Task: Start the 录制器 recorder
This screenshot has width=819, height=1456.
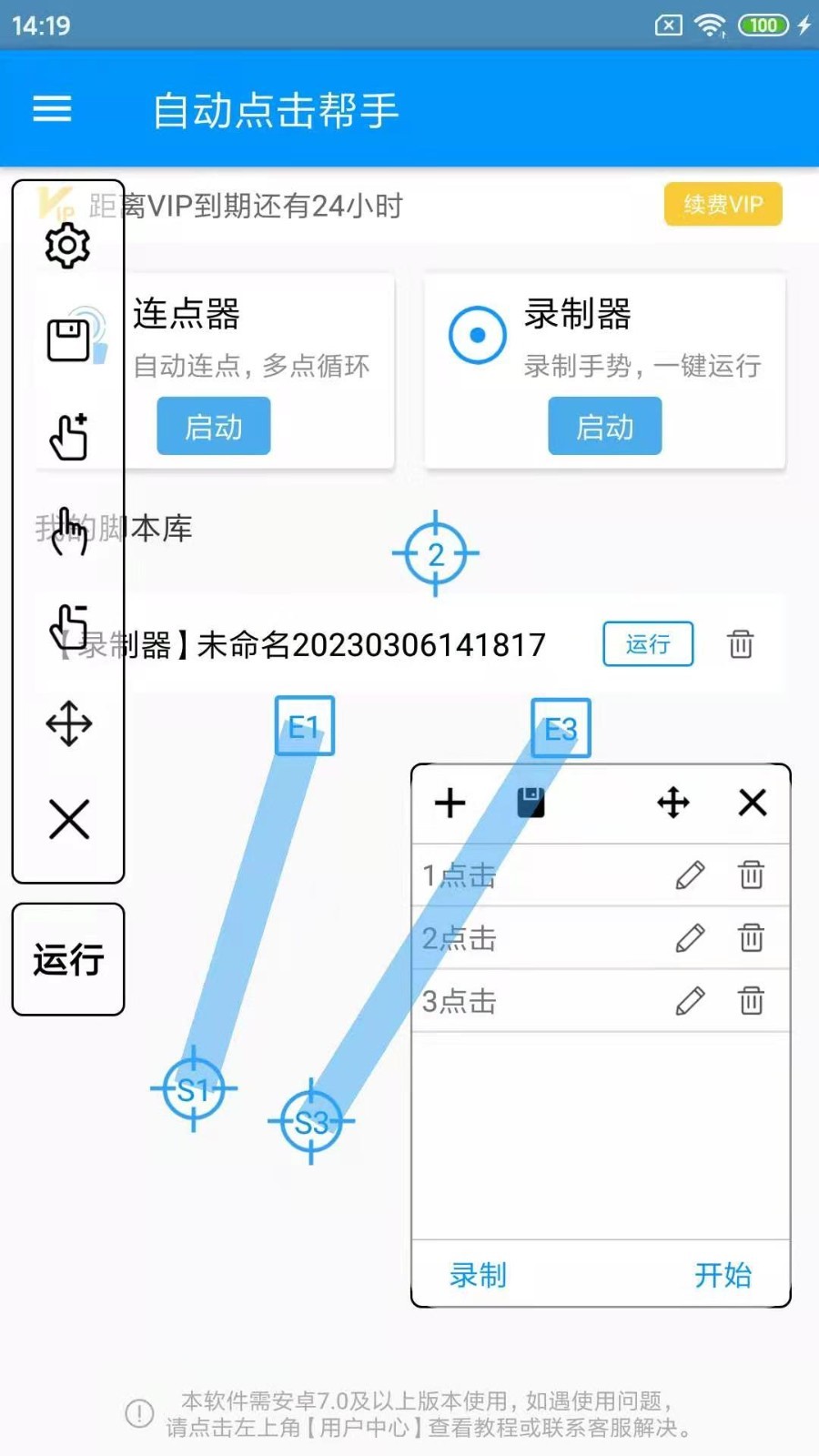Action: pos(605,426)
